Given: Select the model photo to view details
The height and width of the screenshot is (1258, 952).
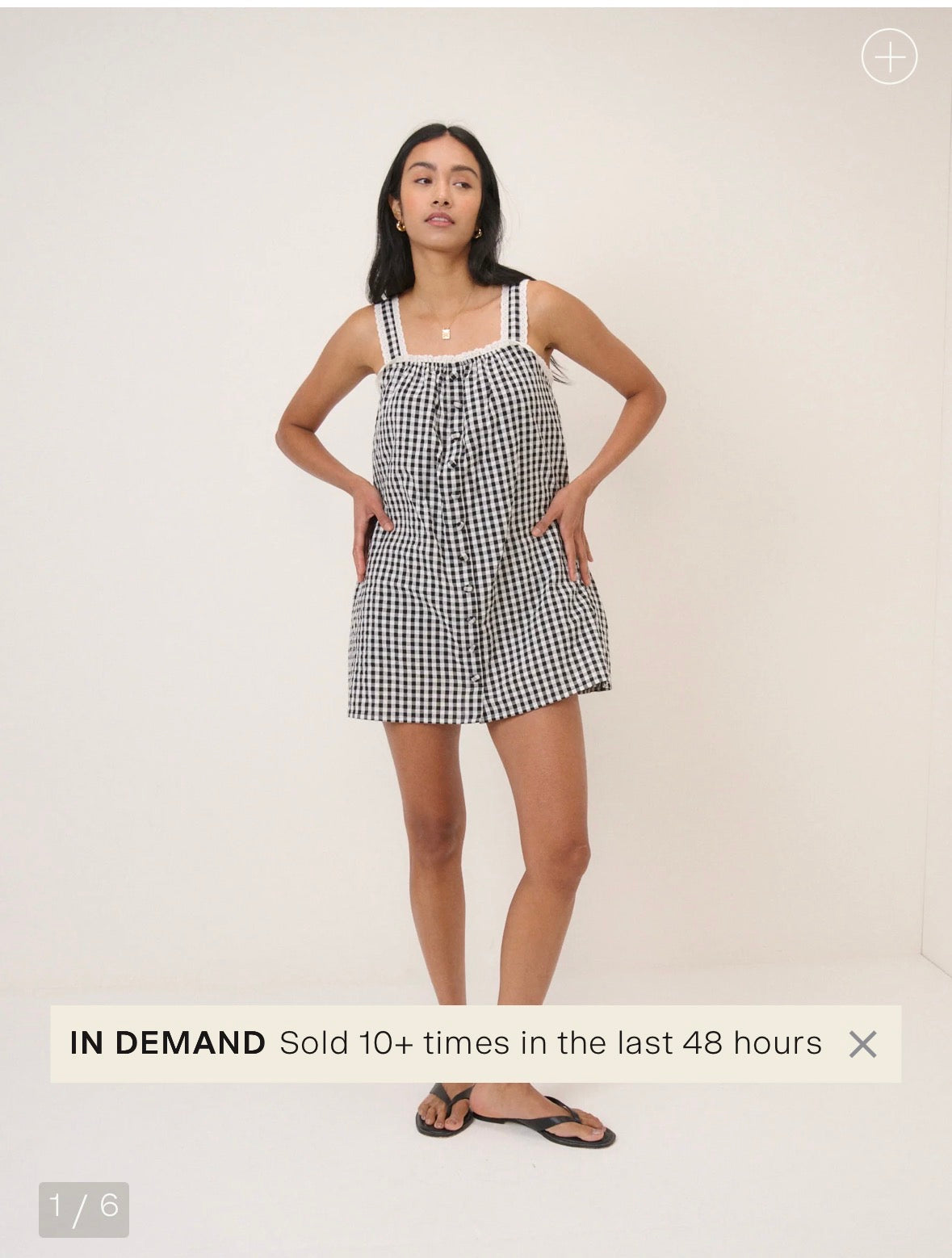Looking at the screenshot, I should [x=452, y=404].
